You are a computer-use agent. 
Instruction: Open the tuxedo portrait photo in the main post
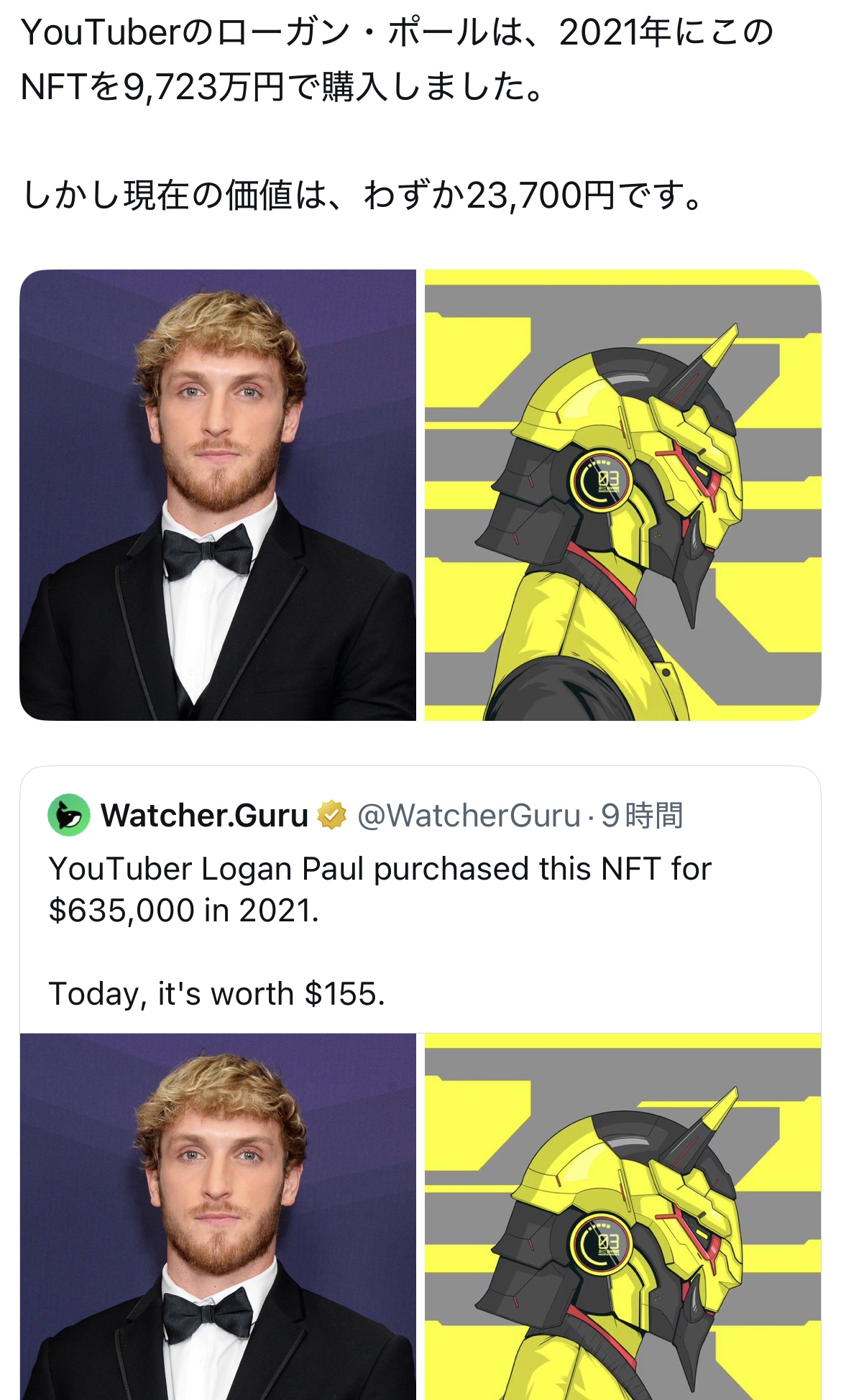217,494
